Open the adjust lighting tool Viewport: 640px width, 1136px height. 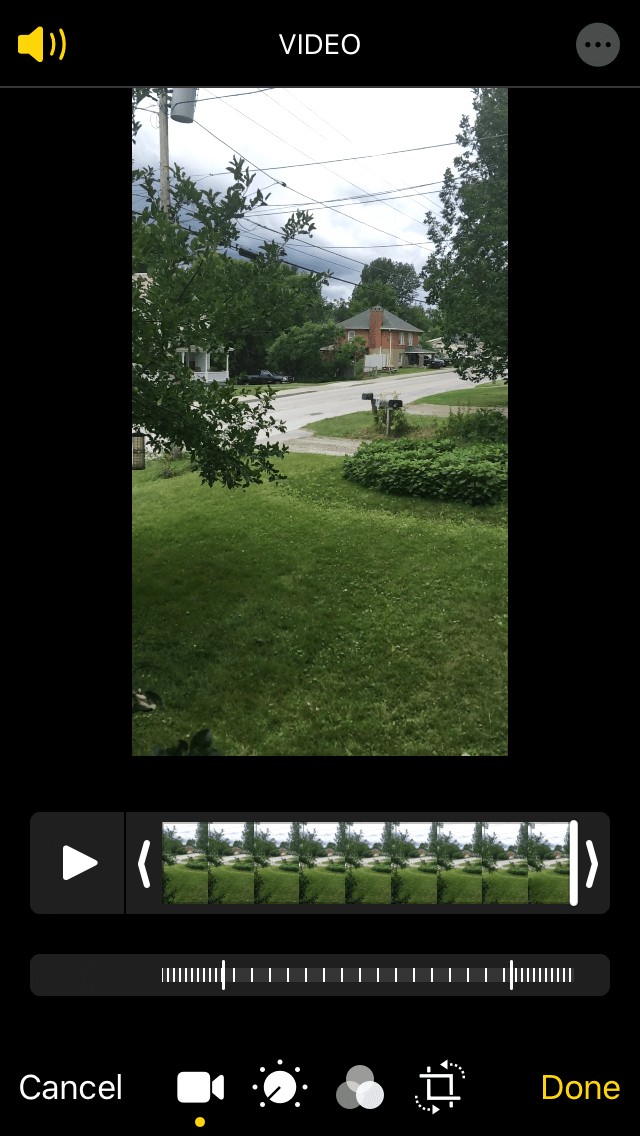coord(279,1087)
